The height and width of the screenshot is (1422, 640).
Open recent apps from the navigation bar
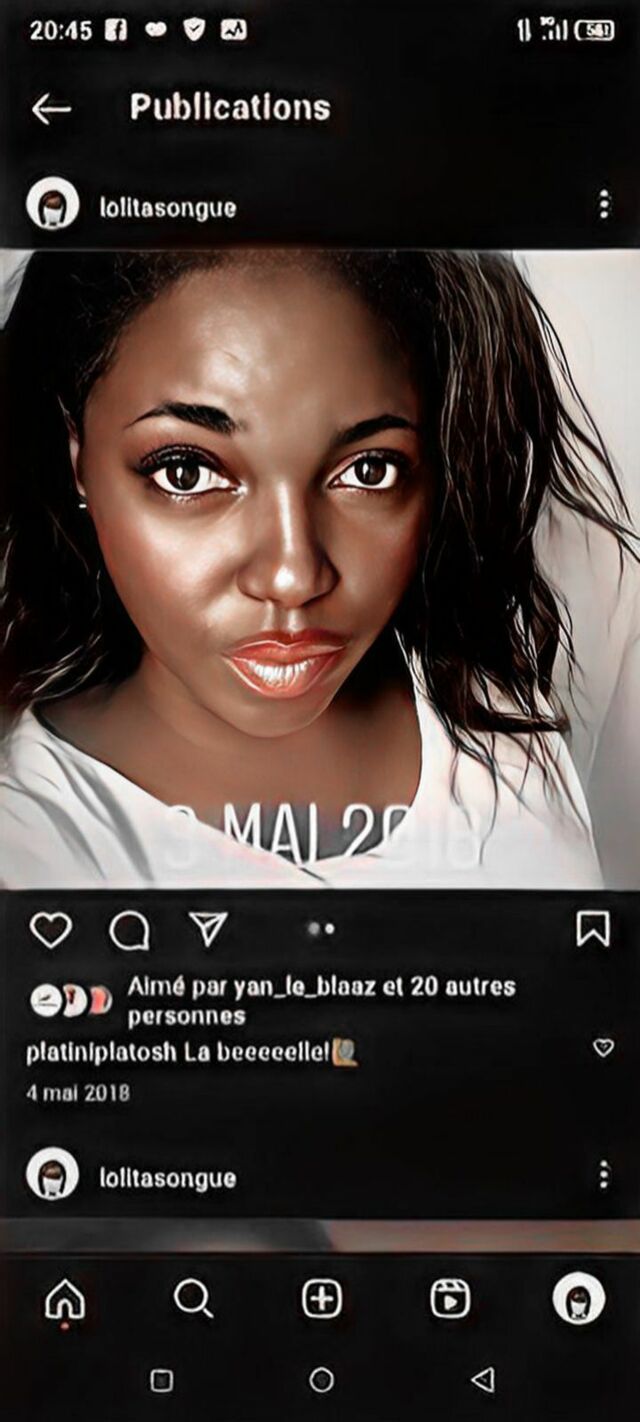point(162,1381)
